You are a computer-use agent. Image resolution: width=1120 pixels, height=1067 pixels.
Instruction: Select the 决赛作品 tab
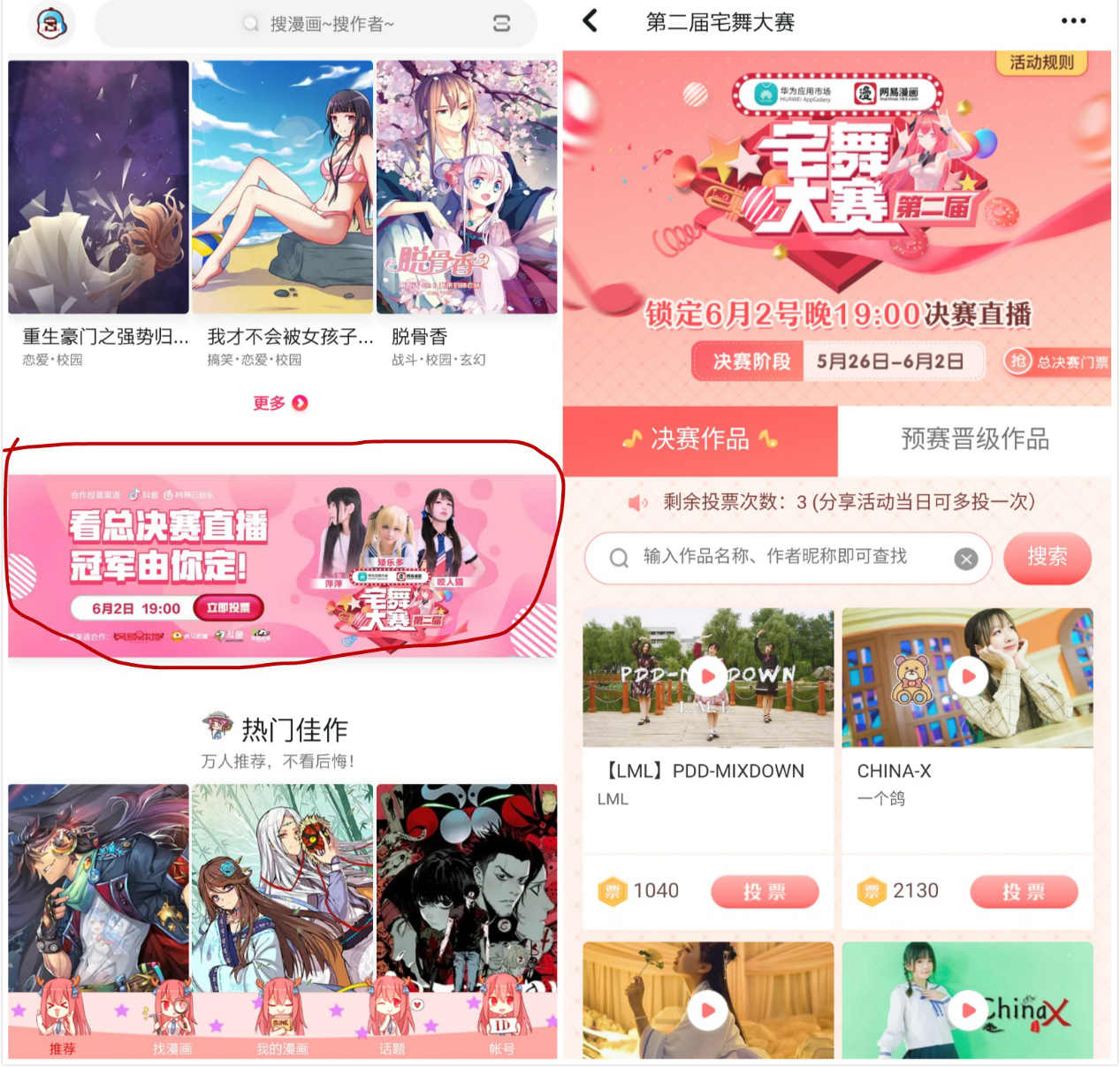(699, 439)
